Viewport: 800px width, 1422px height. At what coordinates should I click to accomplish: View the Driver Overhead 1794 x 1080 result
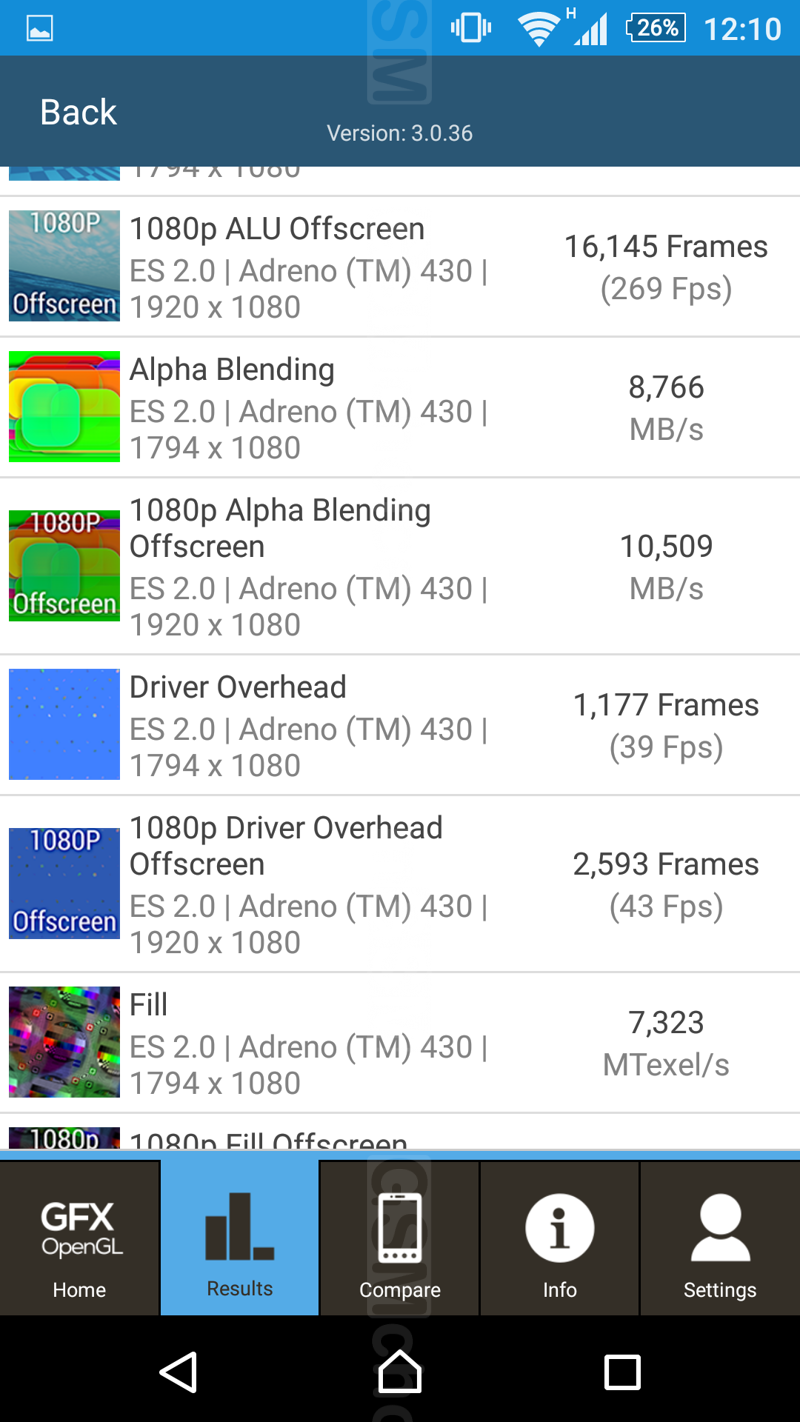400,725
